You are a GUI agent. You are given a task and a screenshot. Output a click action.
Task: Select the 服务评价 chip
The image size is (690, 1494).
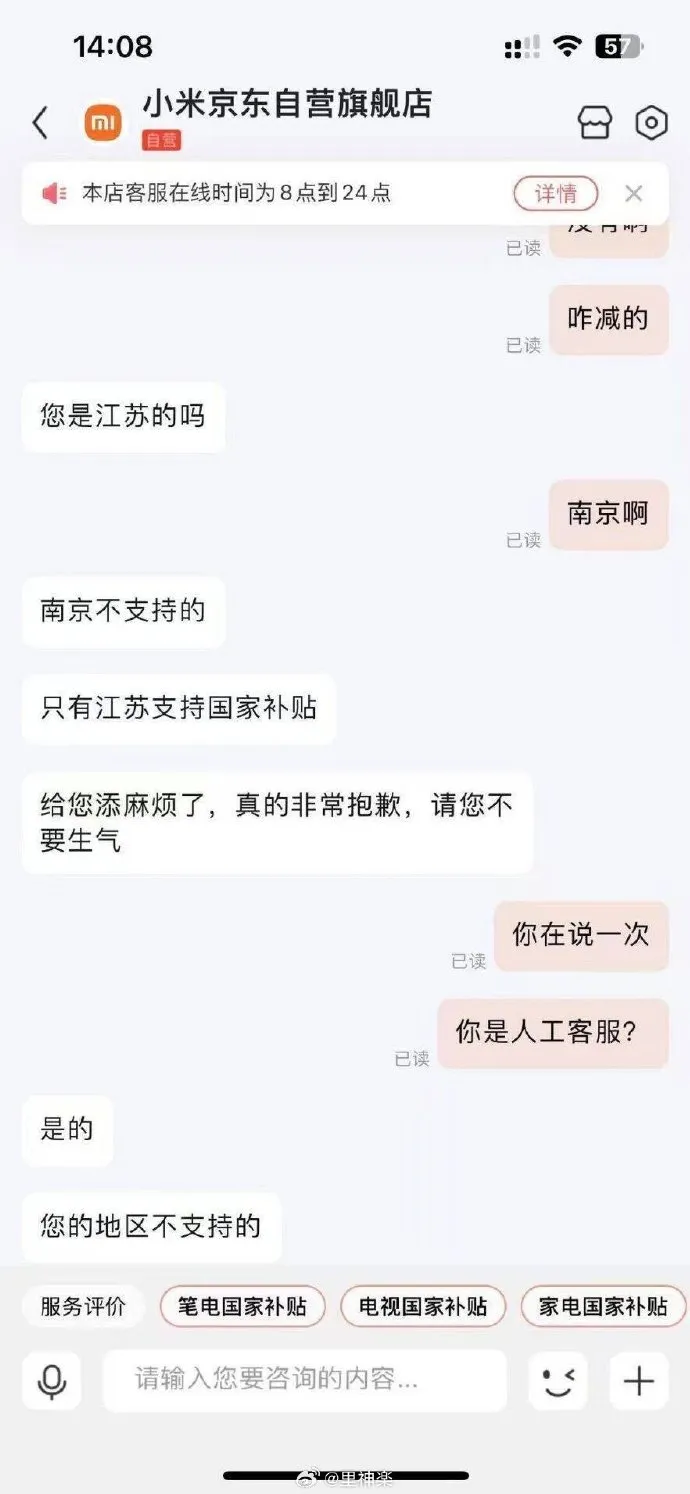[83, 1306]
